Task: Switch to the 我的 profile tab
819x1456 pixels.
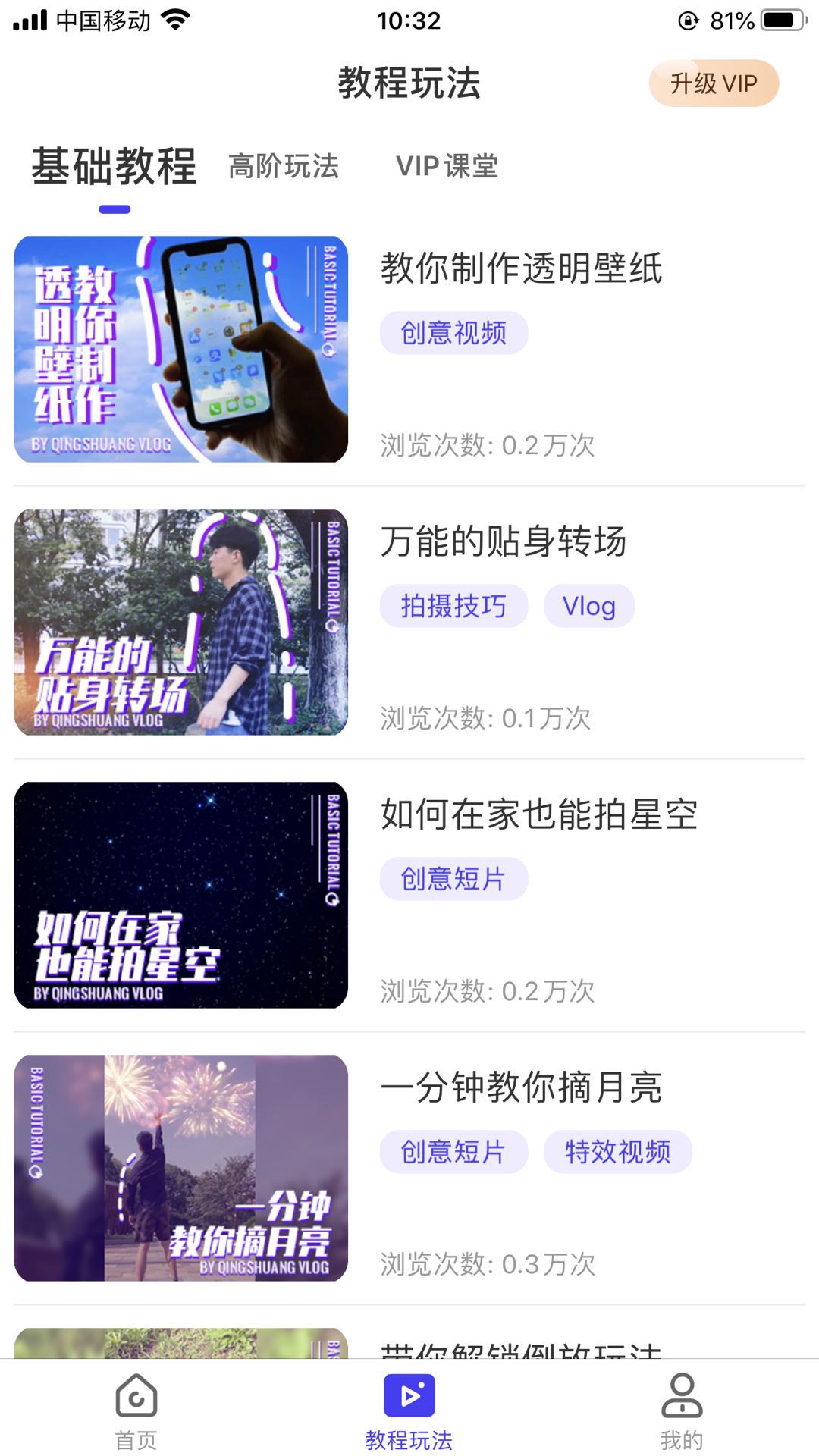Action: [682, 1412]
